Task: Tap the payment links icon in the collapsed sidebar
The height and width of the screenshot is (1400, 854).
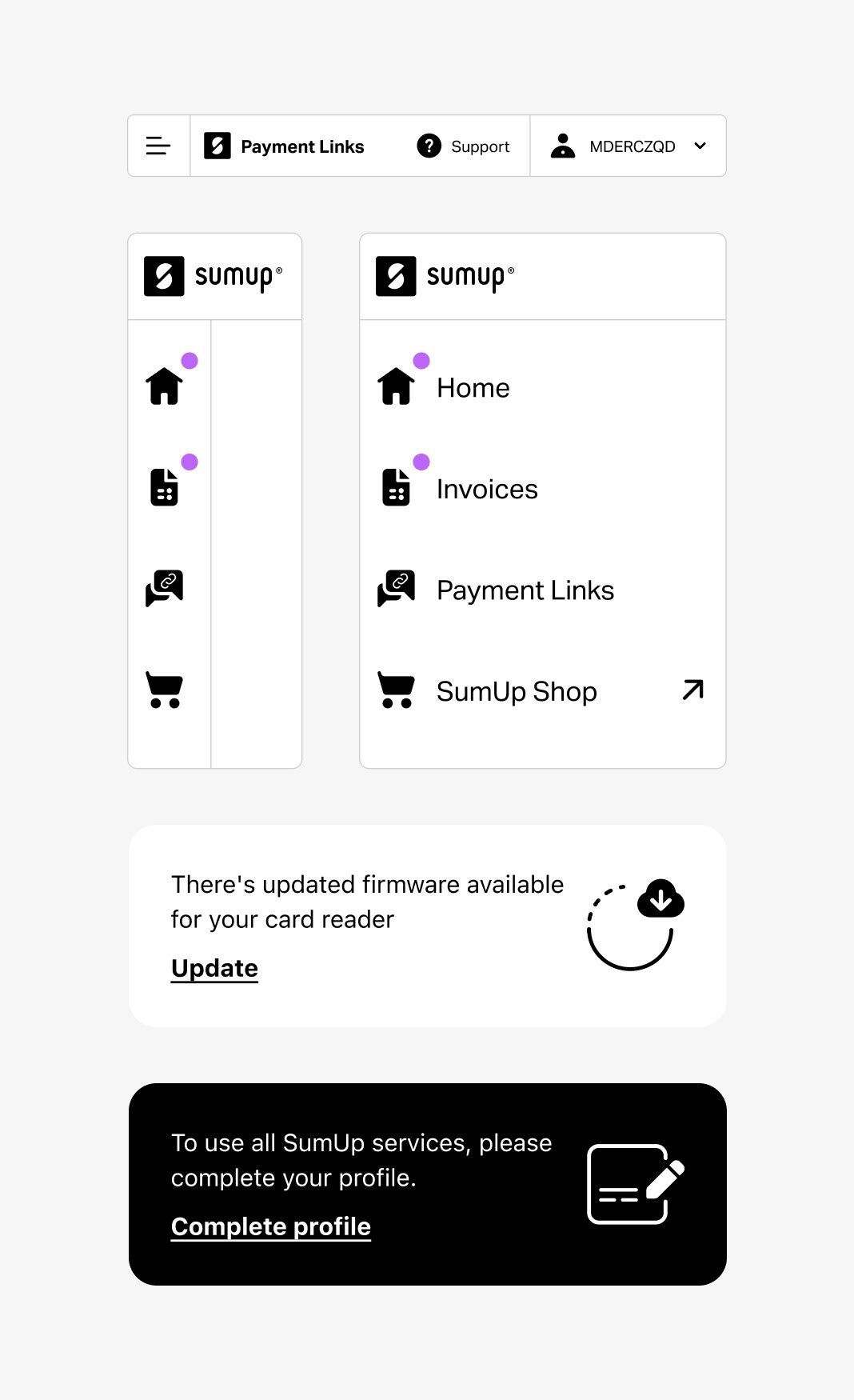Action: point(165,589)
